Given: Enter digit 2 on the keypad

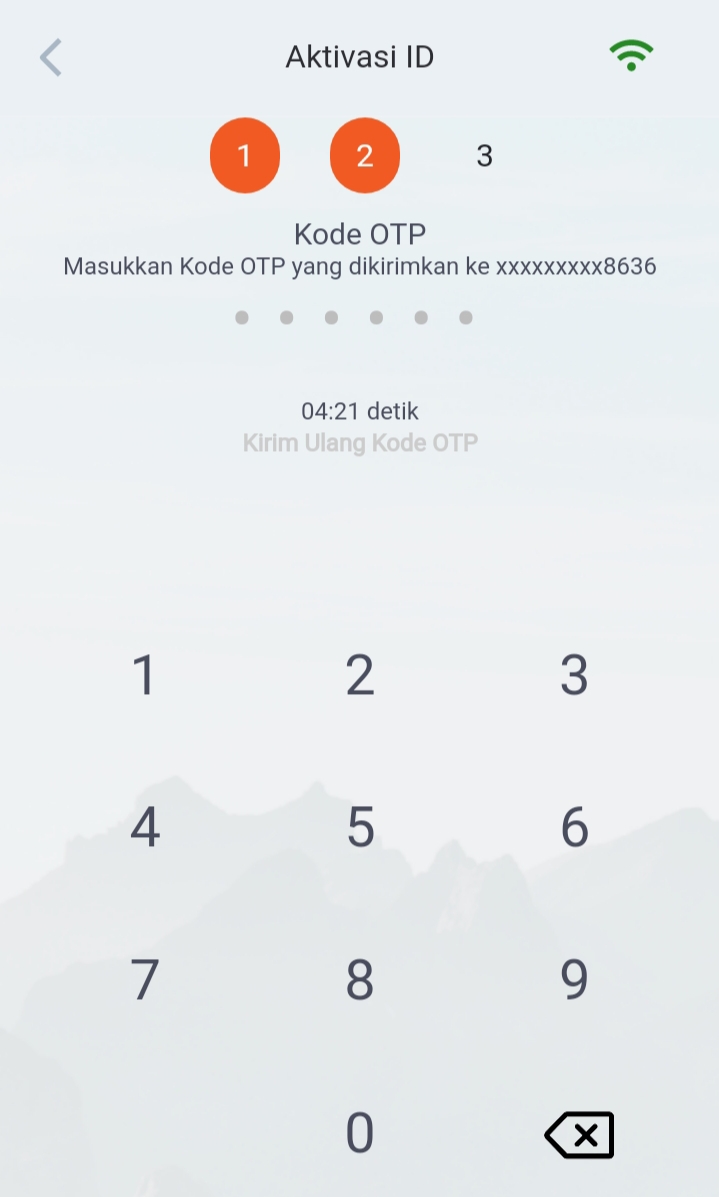Looking at the screenshot, I should pos(360,675).
